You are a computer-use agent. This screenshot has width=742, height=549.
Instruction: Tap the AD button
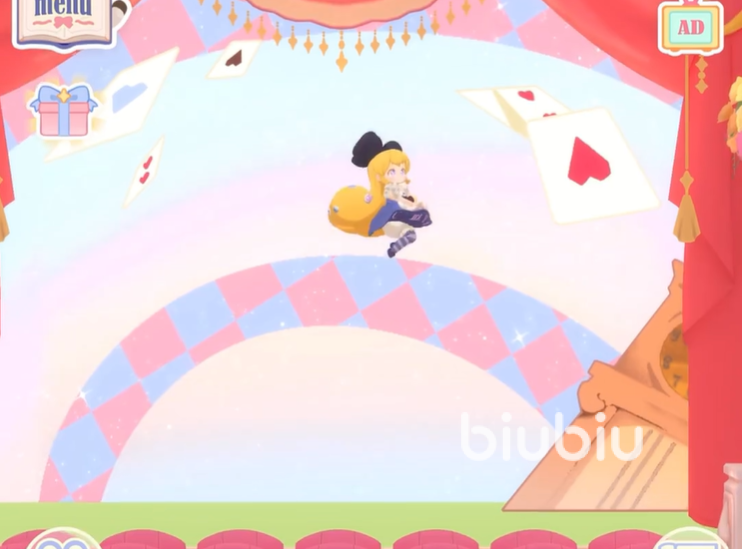(690, 28)
